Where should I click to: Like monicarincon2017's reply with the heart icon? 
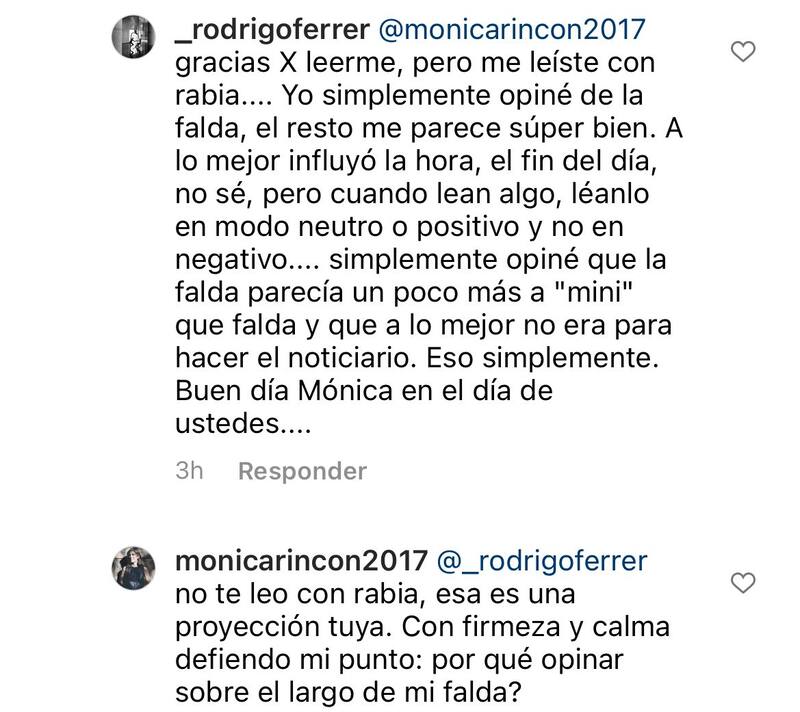[x=743, y=580]
